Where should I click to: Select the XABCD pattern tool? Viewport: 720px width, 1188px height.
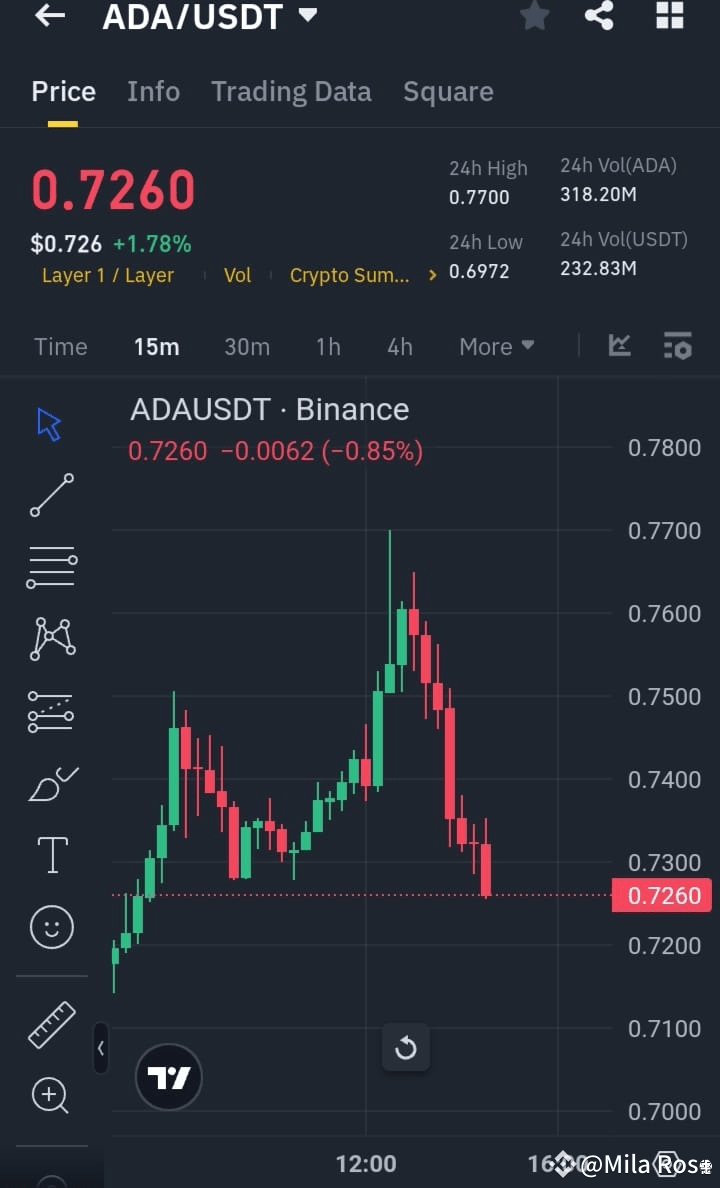coord(48,639)
